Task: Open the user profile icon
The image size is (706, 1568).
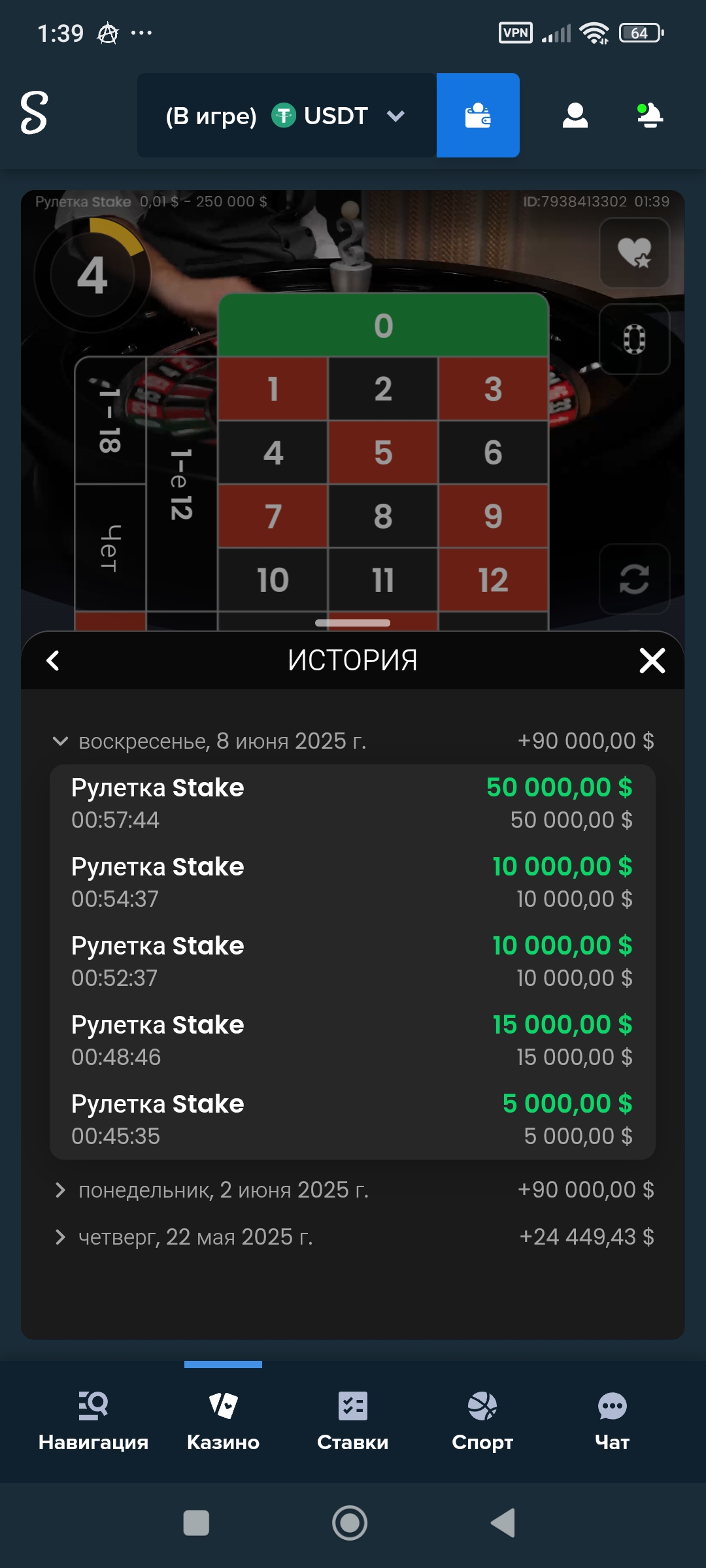Action: click(575, 116)
